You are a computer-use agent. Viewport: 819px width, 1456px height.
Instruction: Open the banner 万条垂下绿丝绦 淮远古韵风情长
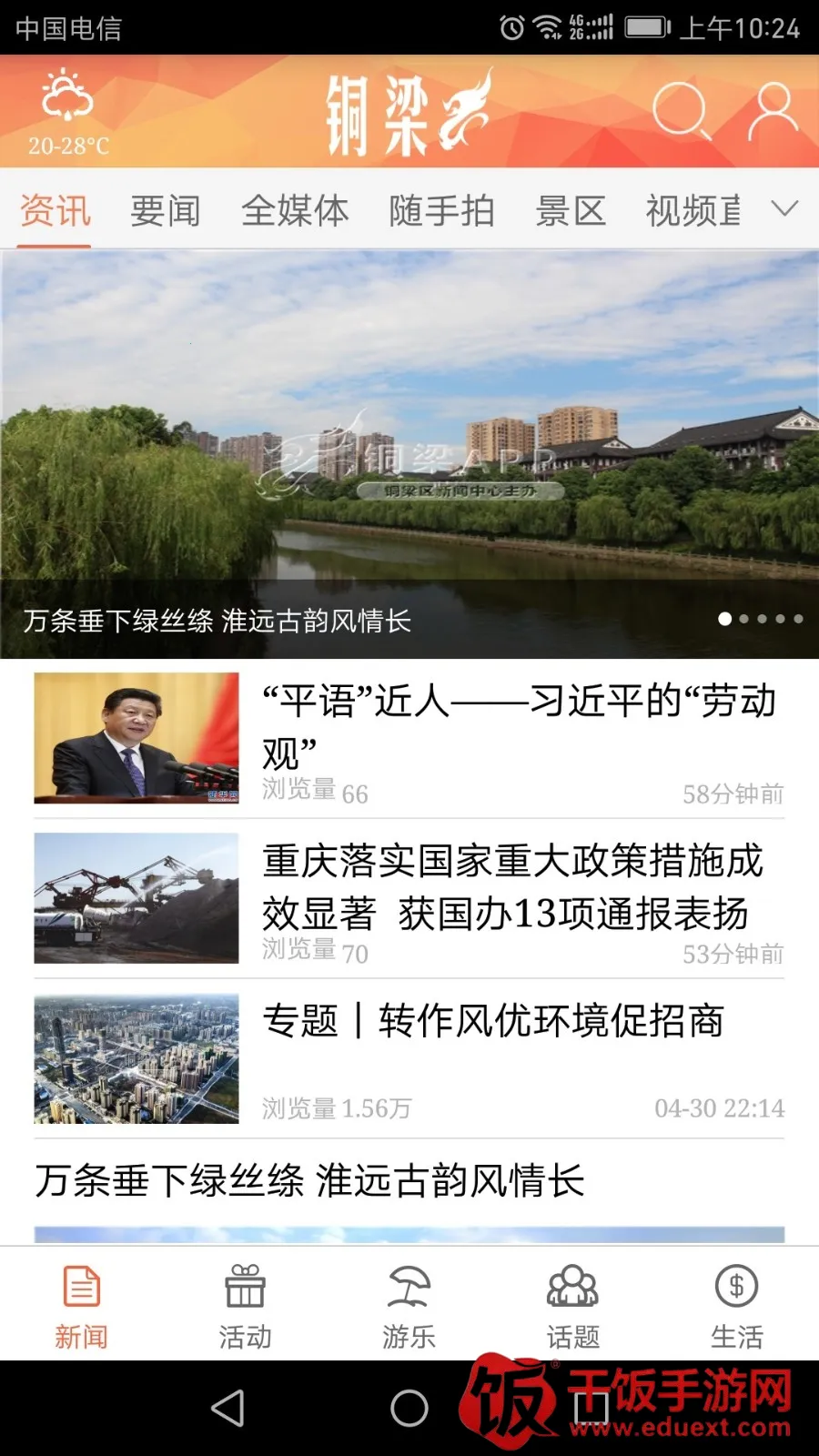409,455
